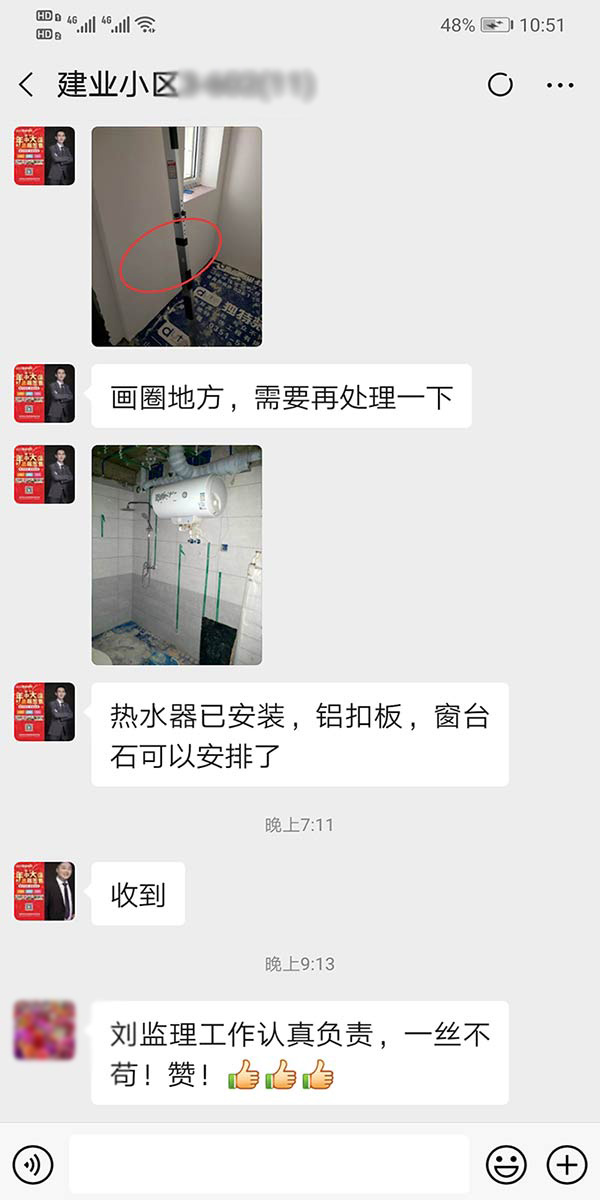This screenshot has height=1200, width=600.
Task: Focus the message text field
Action: [x=270, y=1164]
